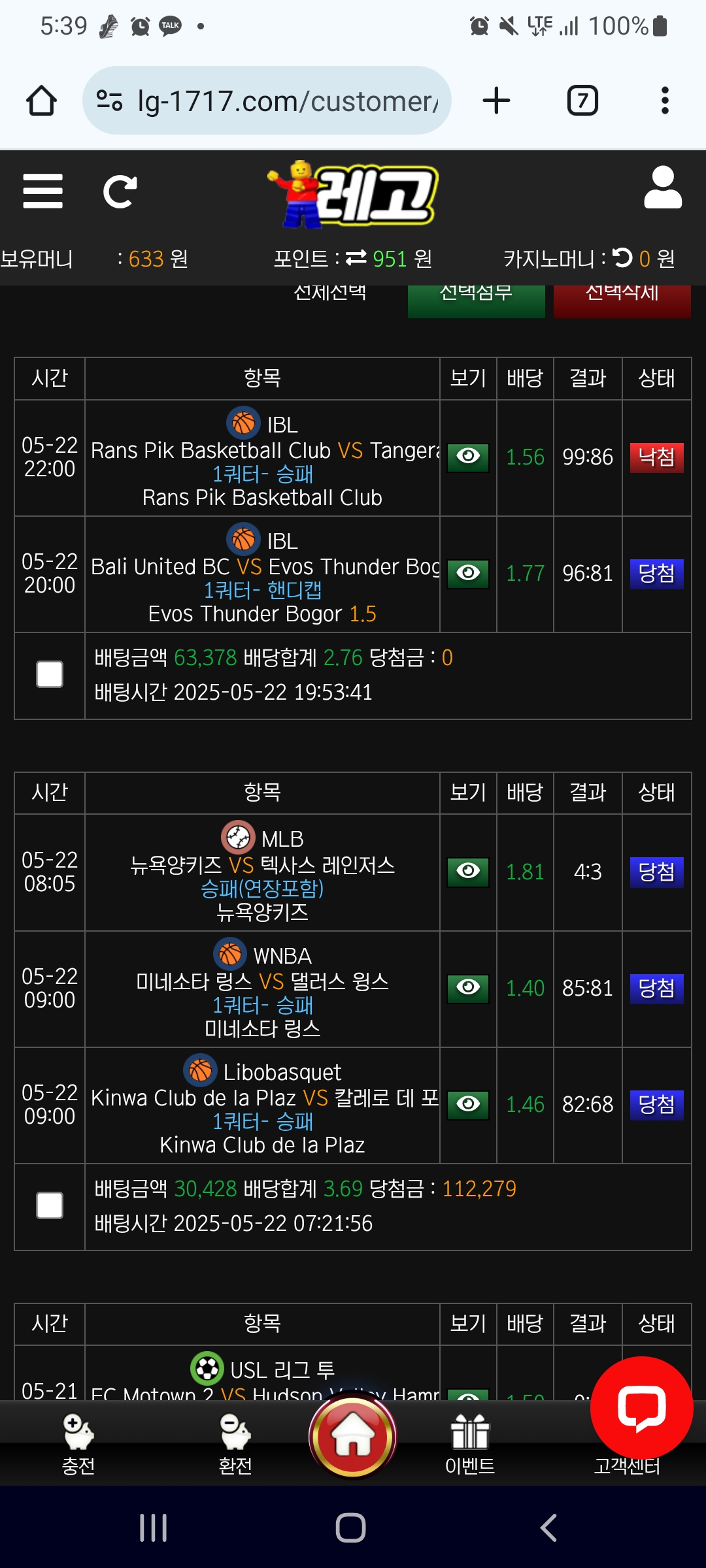The height and width of the screenshot is (1568, 706).
Task: View the 7 open tabs
Action: click(582, 101)
